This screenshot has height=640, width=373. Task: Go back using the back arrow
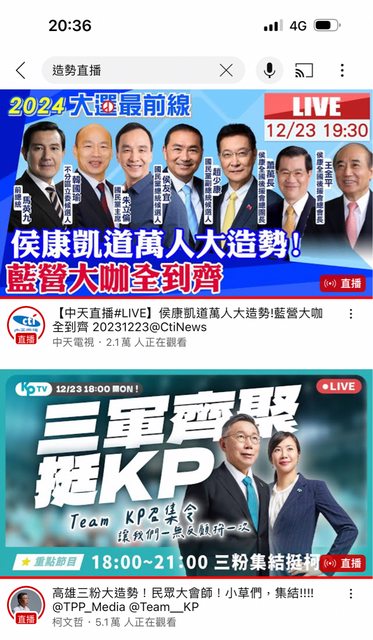[x=21, y=70]
